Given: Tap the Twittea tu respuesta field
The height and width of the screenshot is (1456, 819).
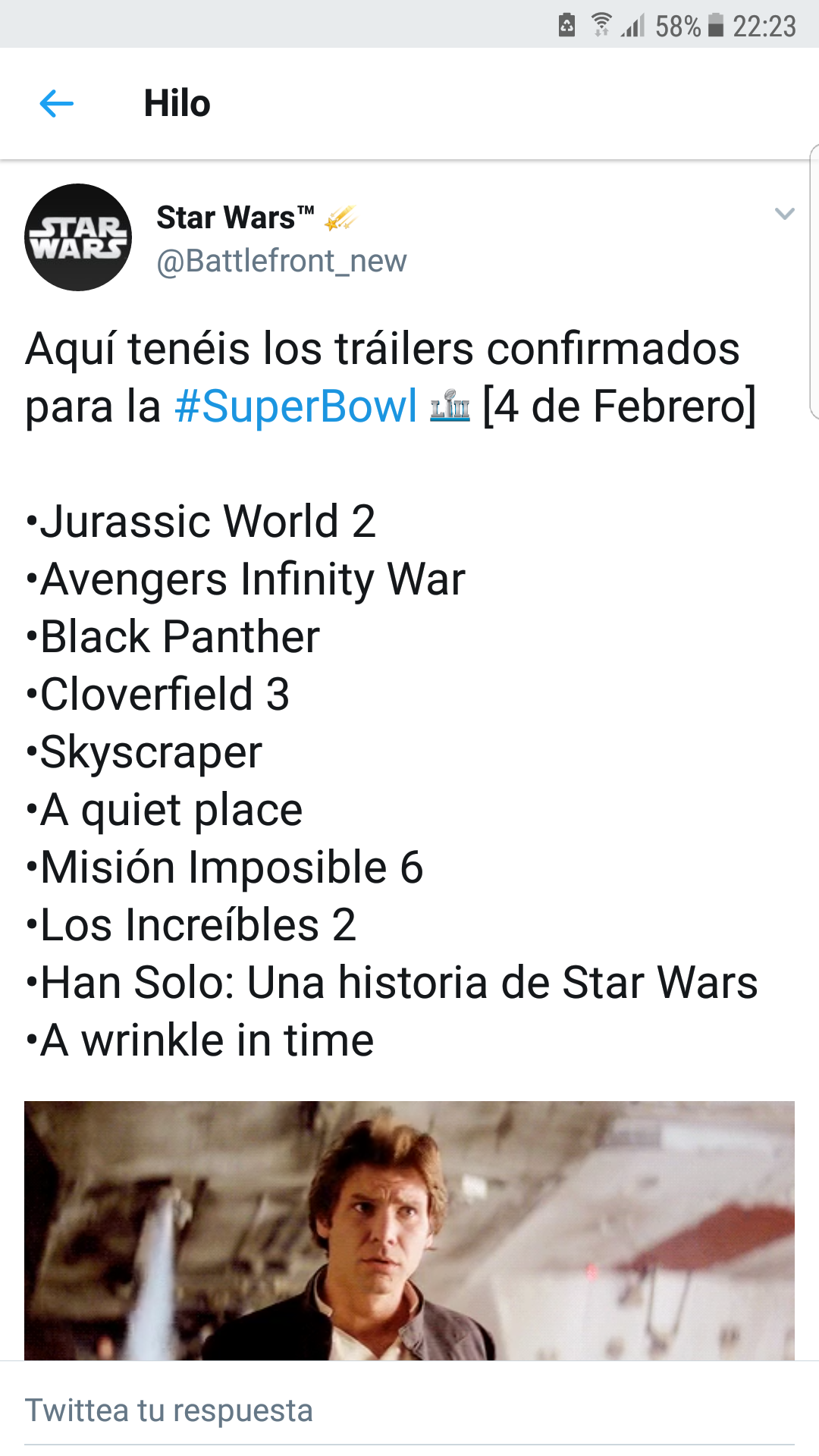Looking at the screenshot, I should 409,1410.
